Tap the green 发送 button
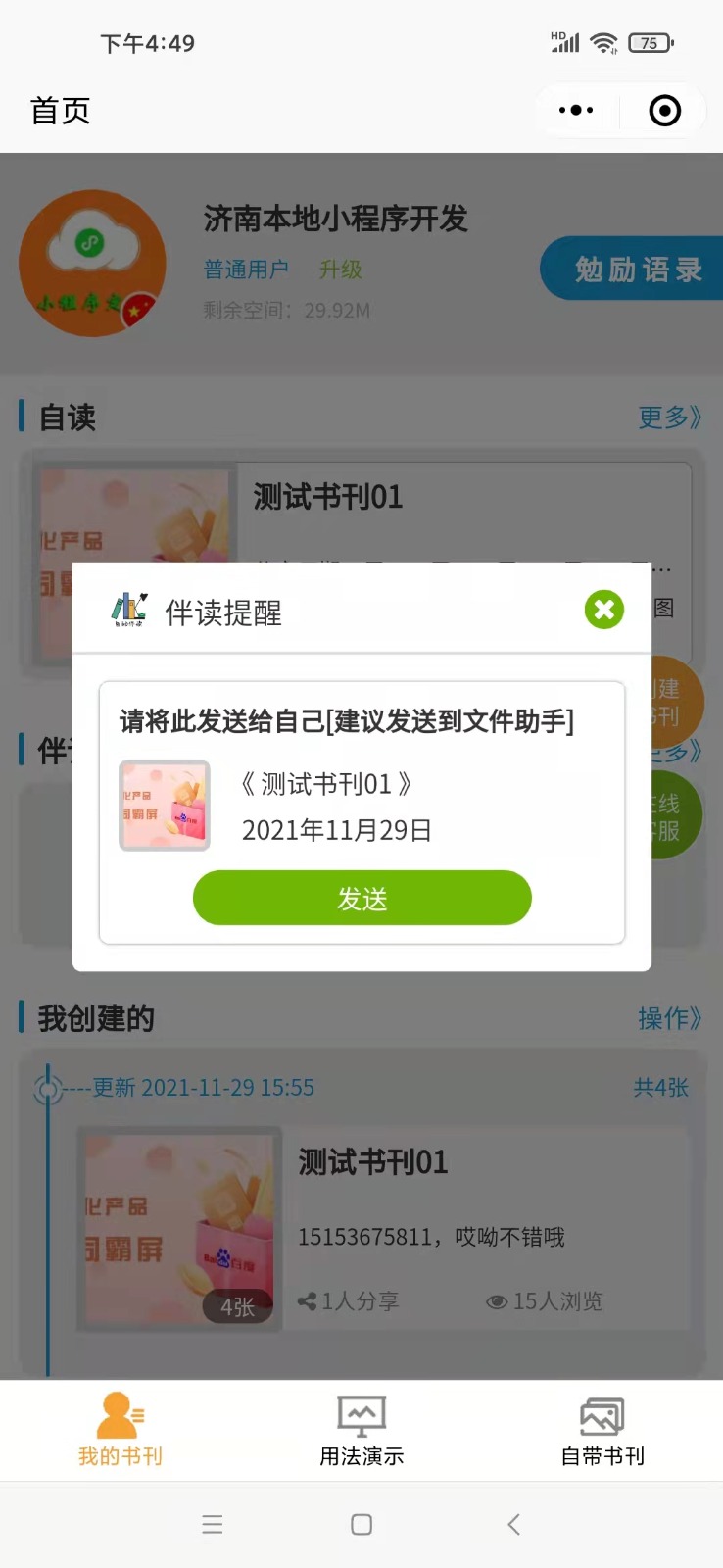Image resolution: width=723 pixels, height=1568 pixels. pos(362,898)
